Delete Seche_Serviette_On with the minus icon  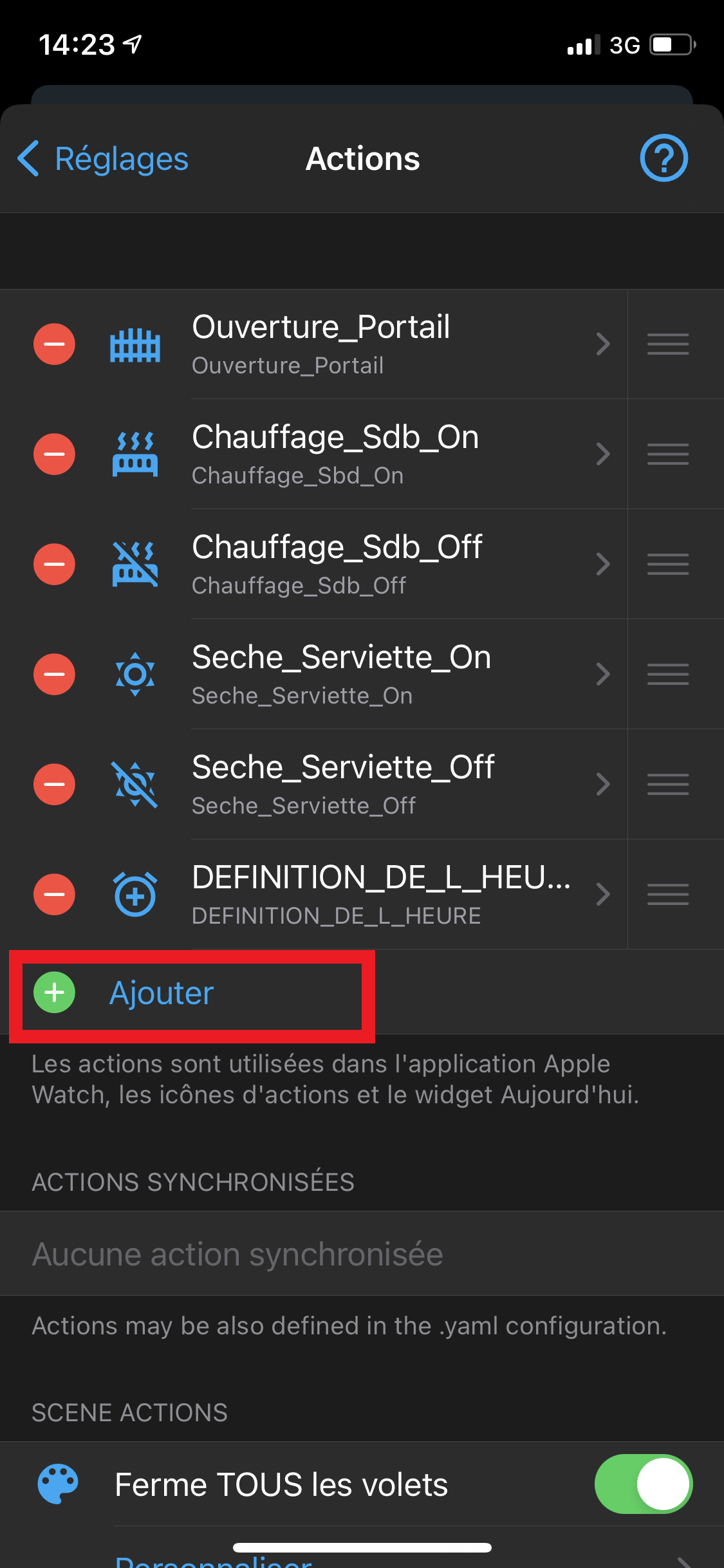coord(54,675)
